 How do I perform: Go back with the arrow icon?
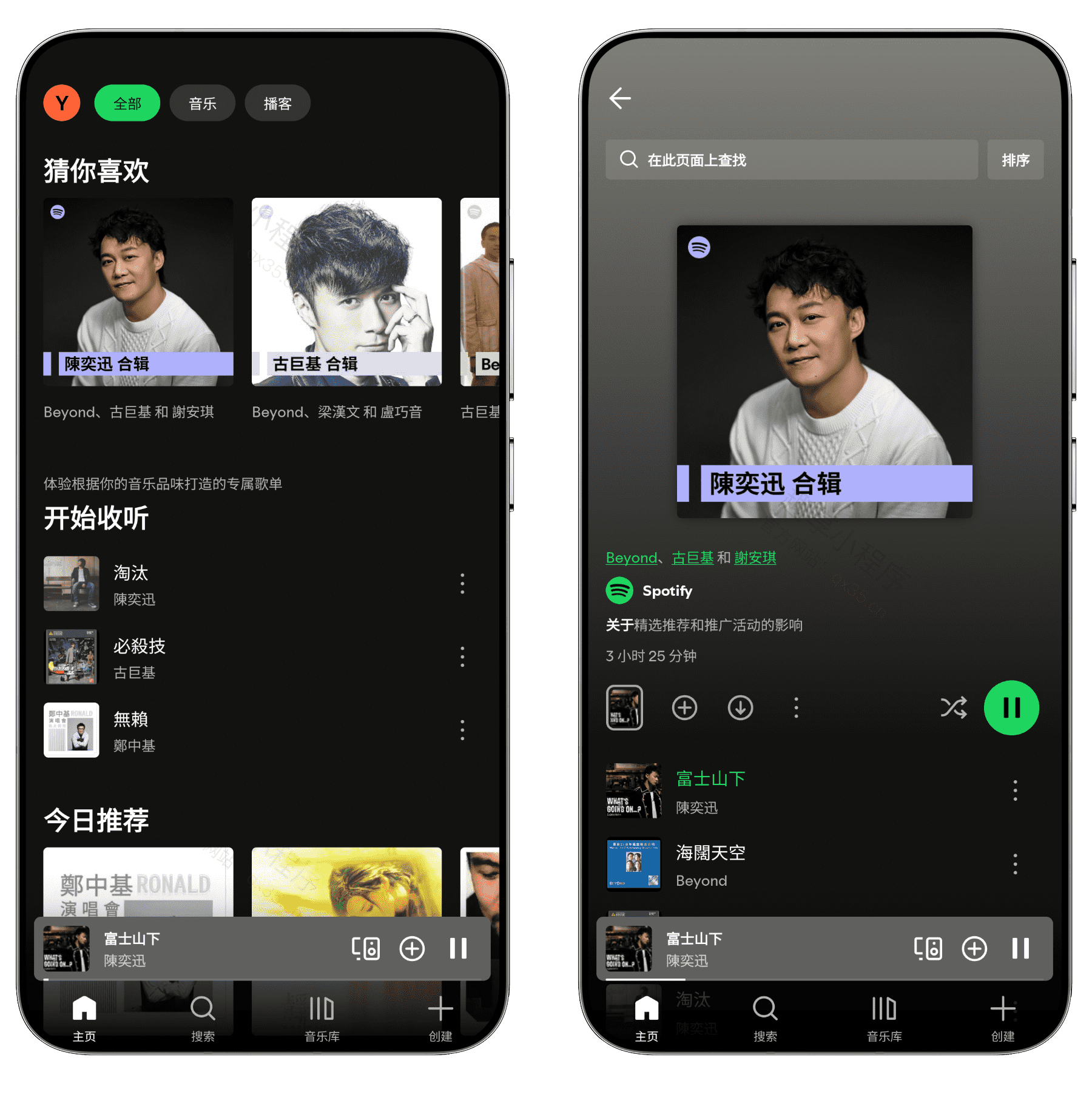(620, 98)
